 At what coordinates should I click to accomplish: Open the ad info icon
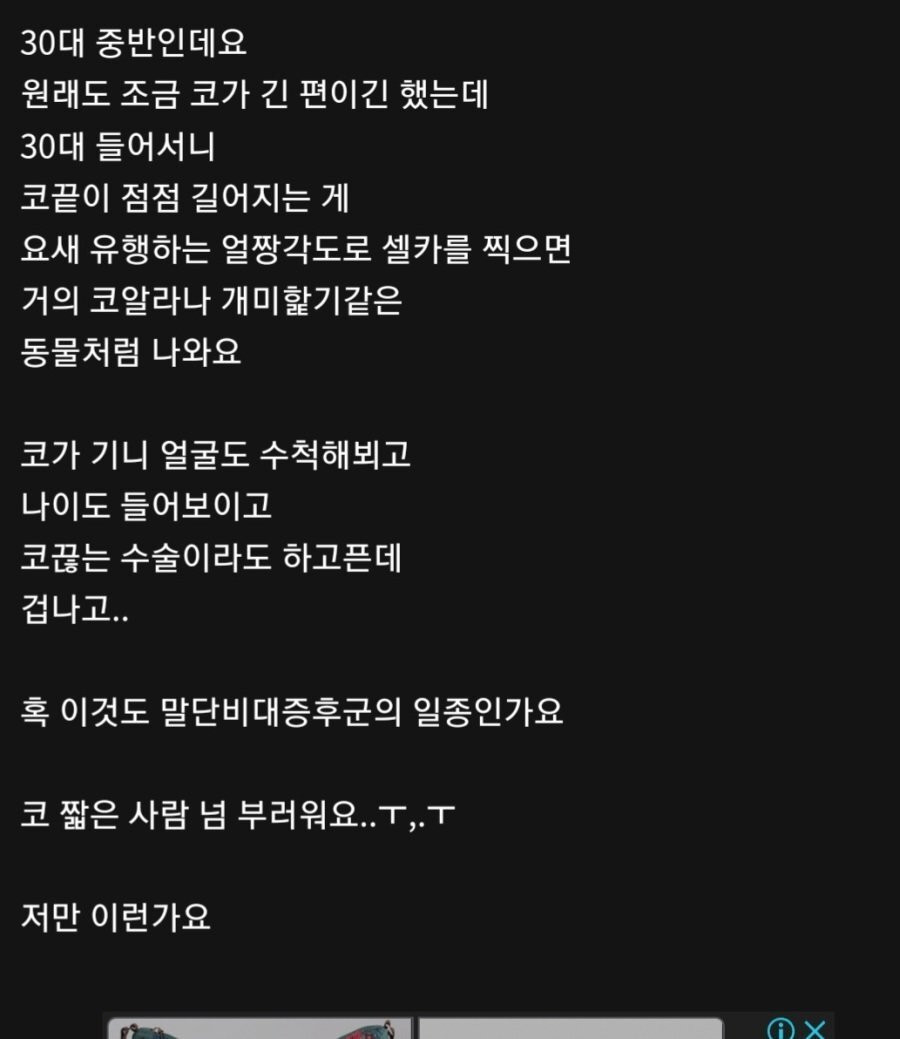[780, 1028]
